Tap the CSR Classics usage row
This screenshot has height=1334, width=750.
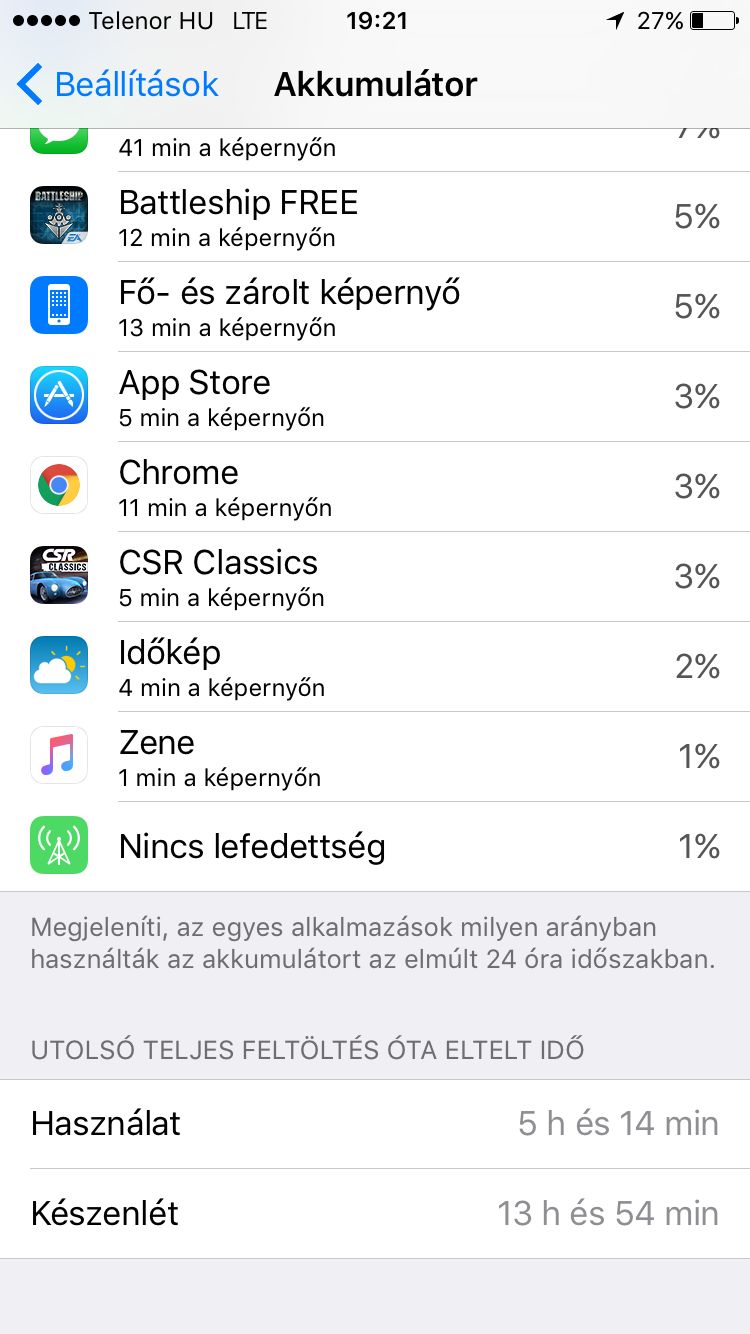375,577
